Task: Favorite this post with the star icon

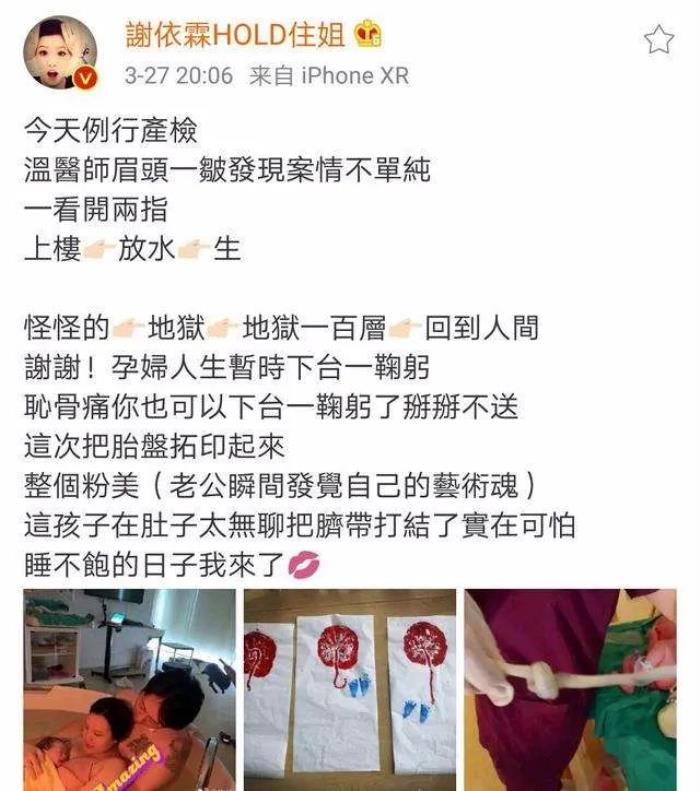Action: (658, 40)
